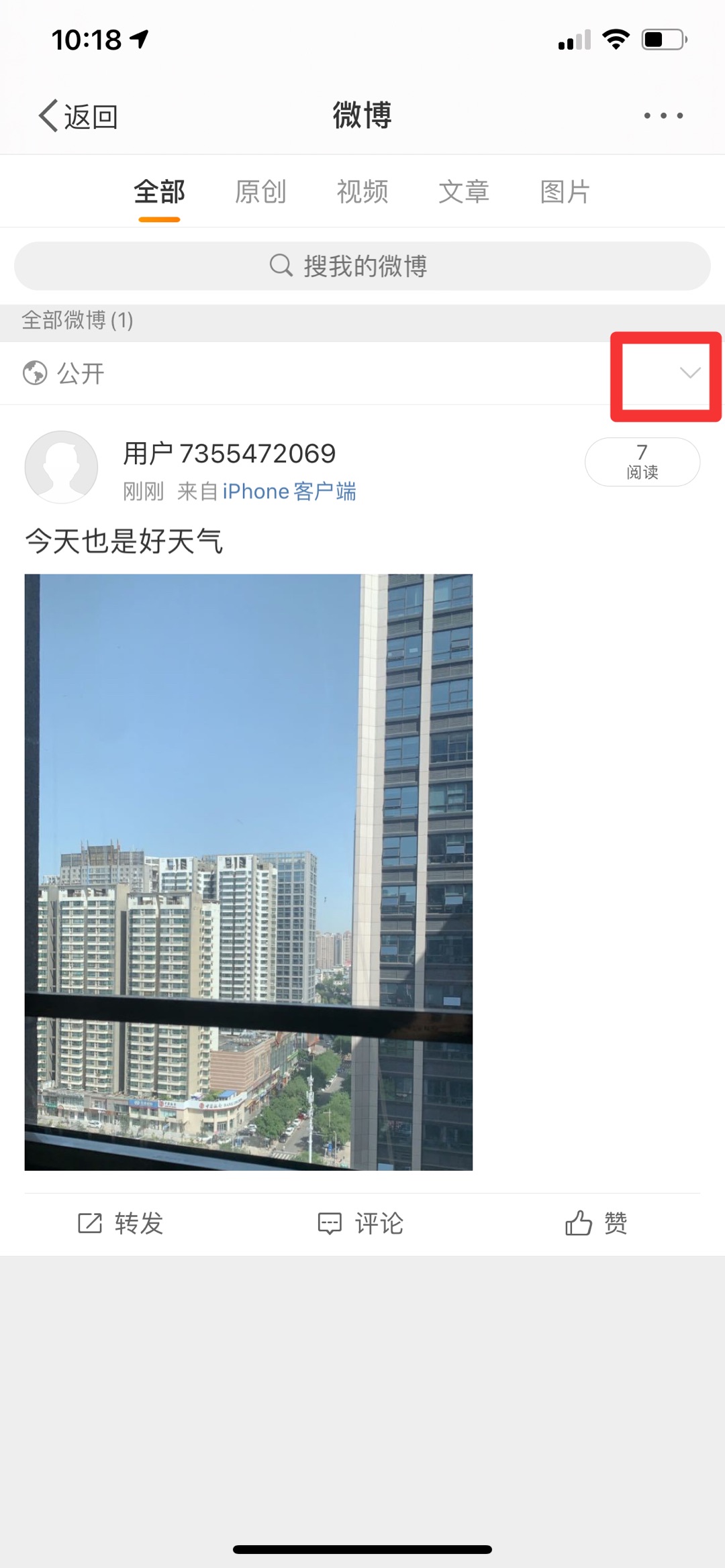Click the globe visibility icon next to 公开
The height and width of the screenshot is (1568, 725).
tap(35, 373)
